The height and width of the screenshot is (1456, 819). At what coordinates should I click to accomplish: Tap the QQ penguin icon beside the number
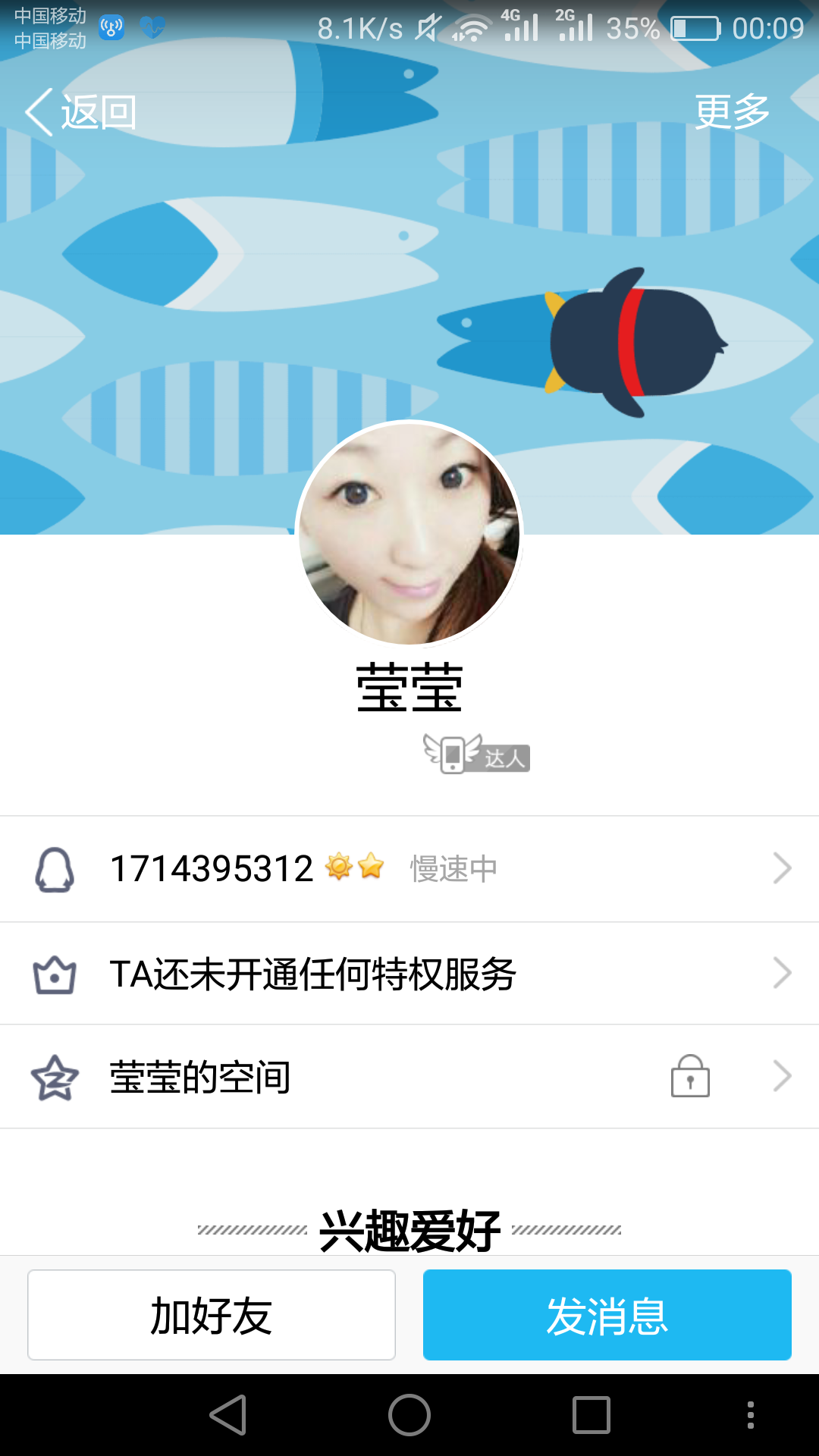pos(55,868)
